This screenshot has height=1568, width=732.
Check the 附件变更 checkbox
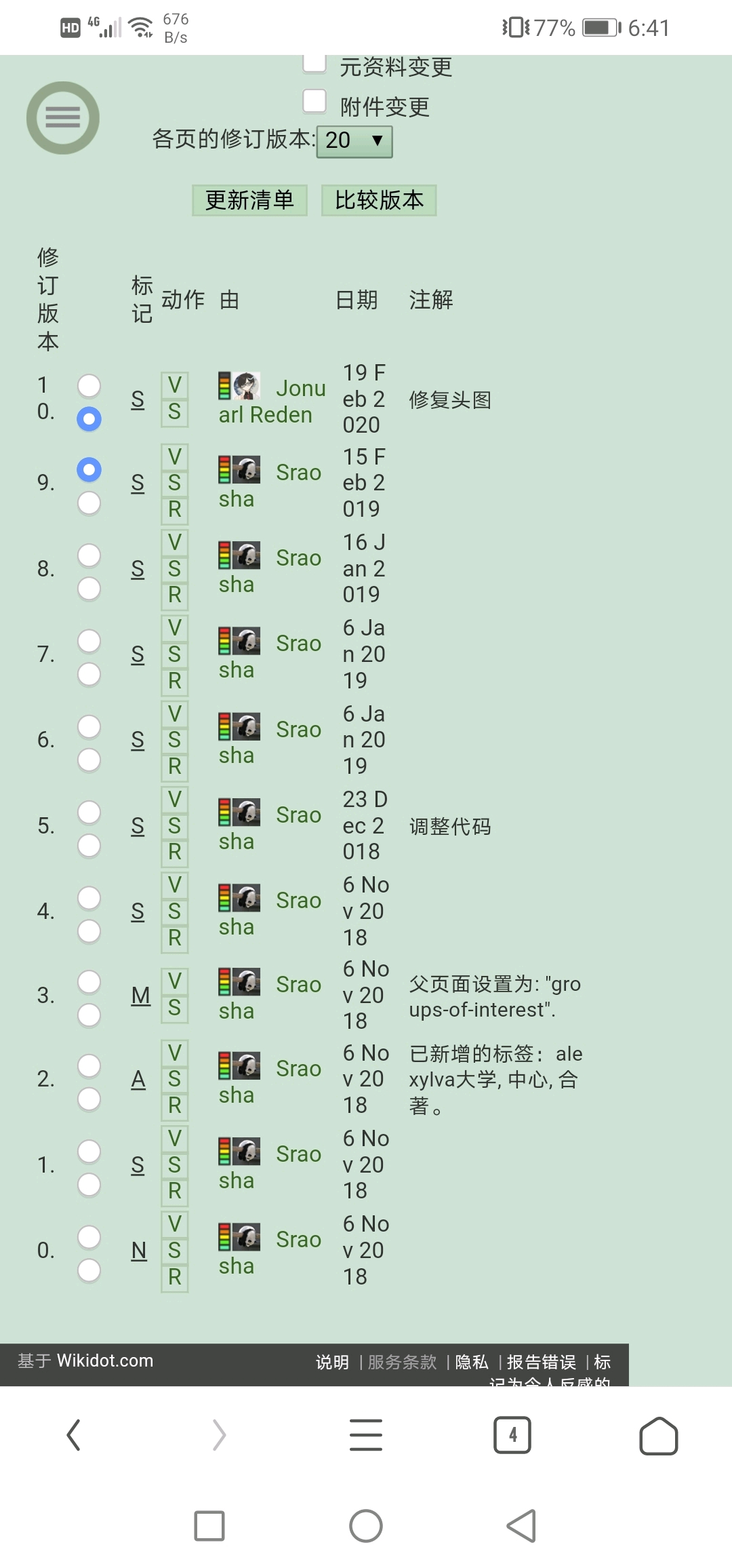[314, 102]
